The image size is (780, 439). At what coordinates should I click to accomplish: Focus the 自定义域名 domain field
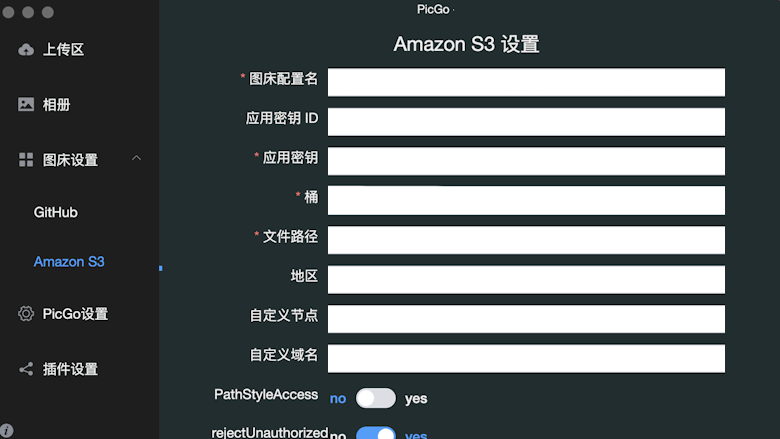[x=526, y=358]
